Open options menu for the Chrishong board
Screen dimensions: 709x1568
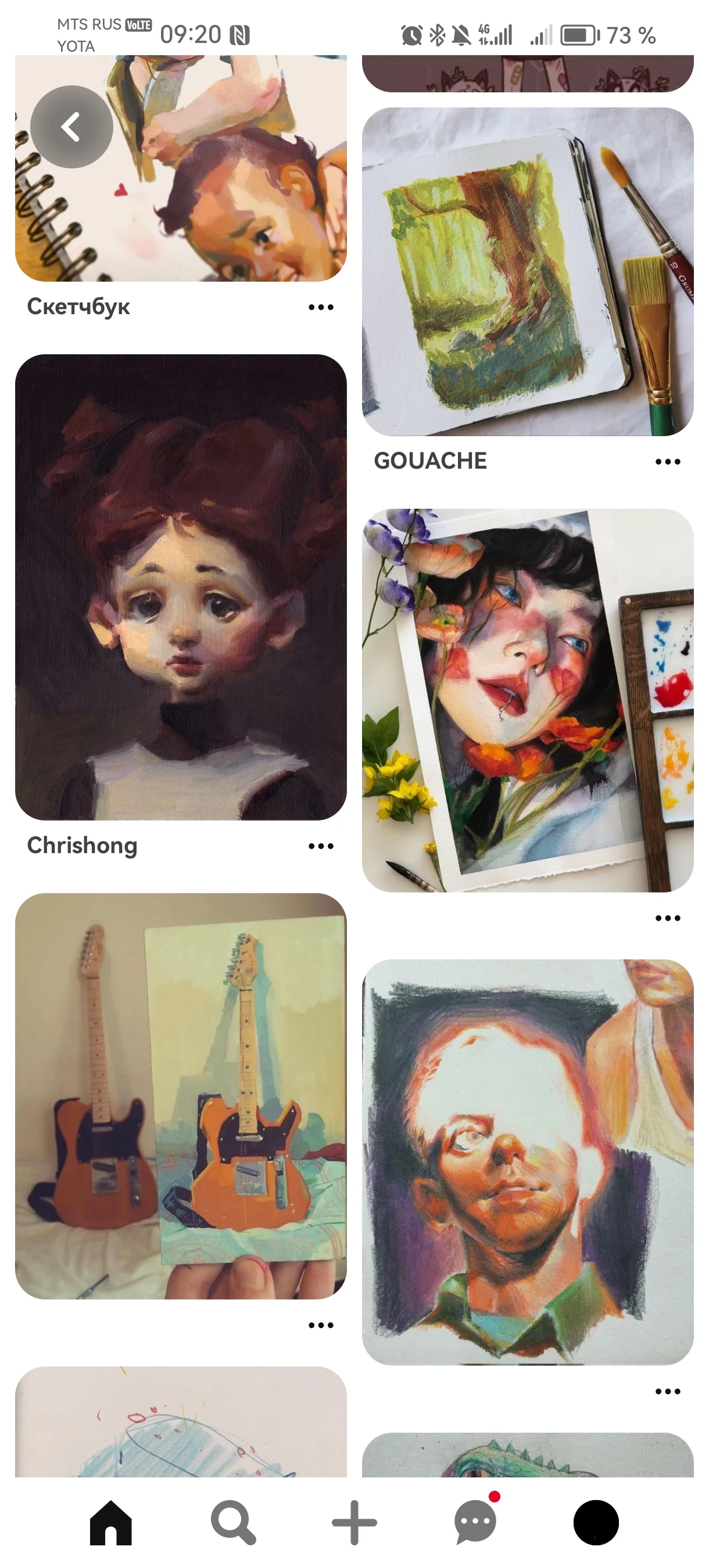coord(320,845)
